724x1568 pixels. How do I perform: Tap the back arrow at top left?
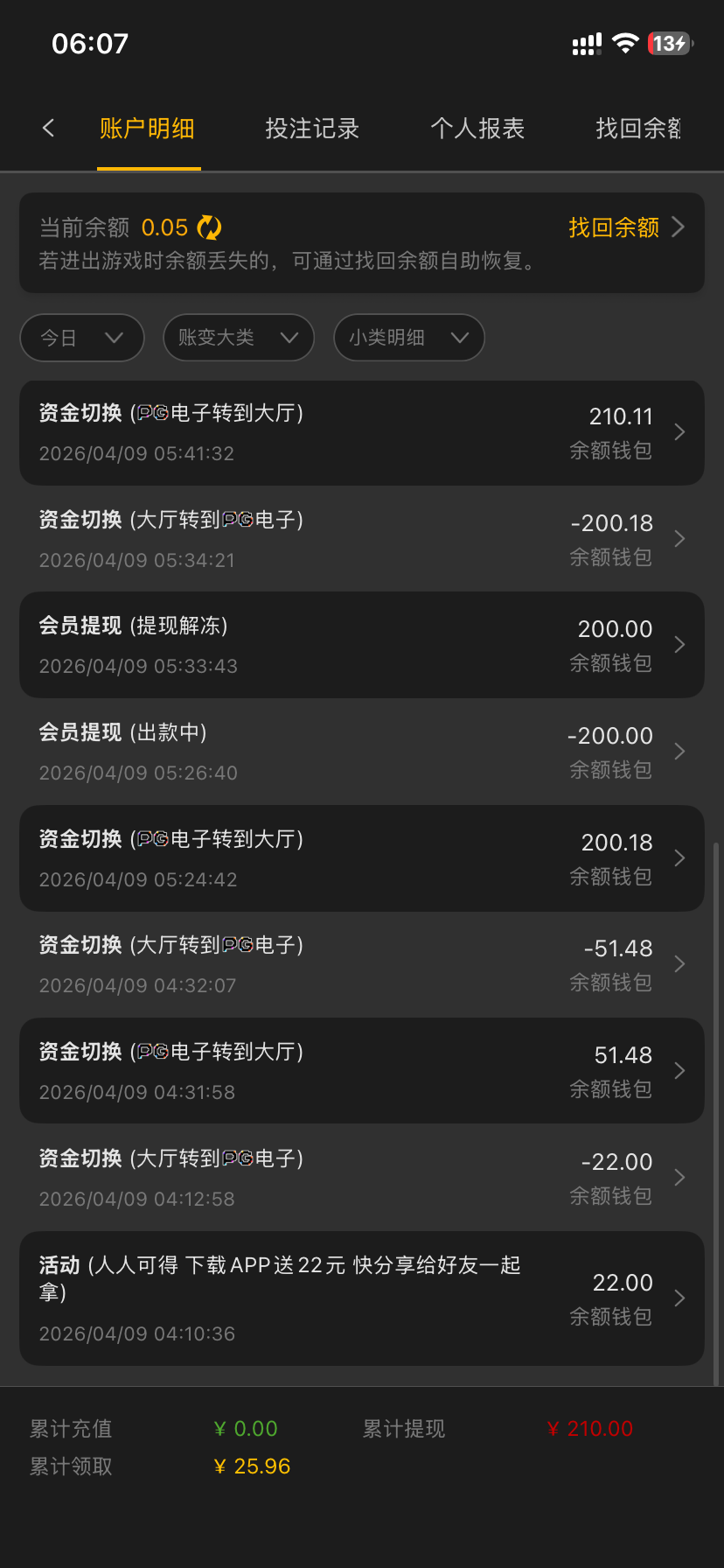coord(48,128)
